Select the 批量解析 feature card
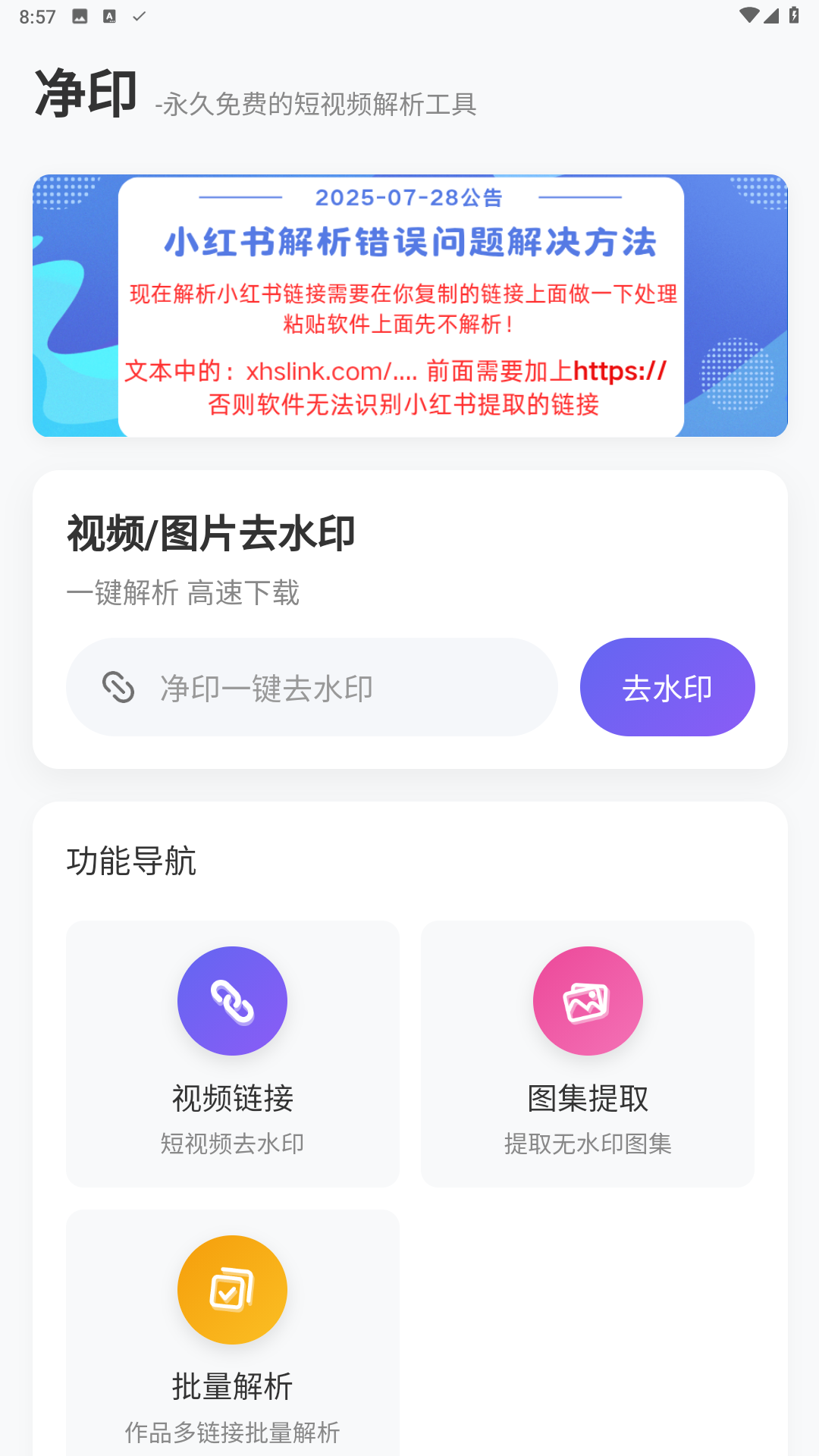The image size is (819, 1456). [x=233, y=1335]
